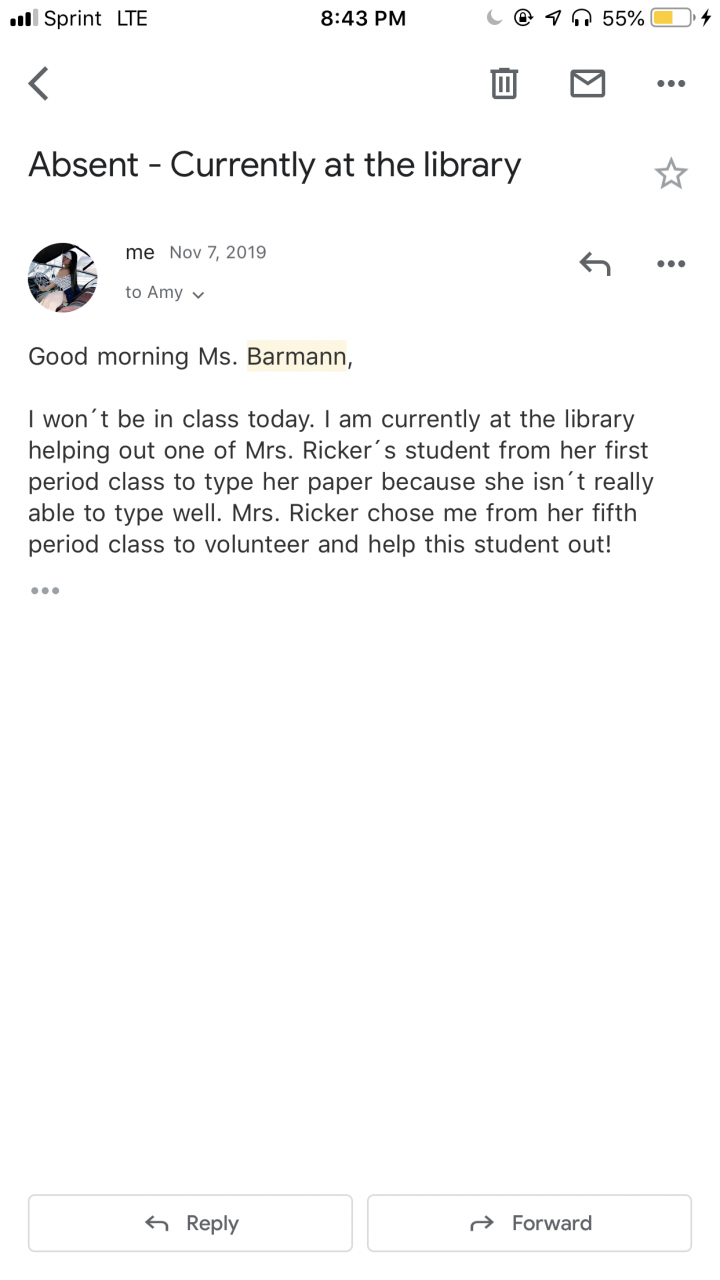Show the trimmed content below the message
This screenshot has height=1280, width=720.
(45, 591)
